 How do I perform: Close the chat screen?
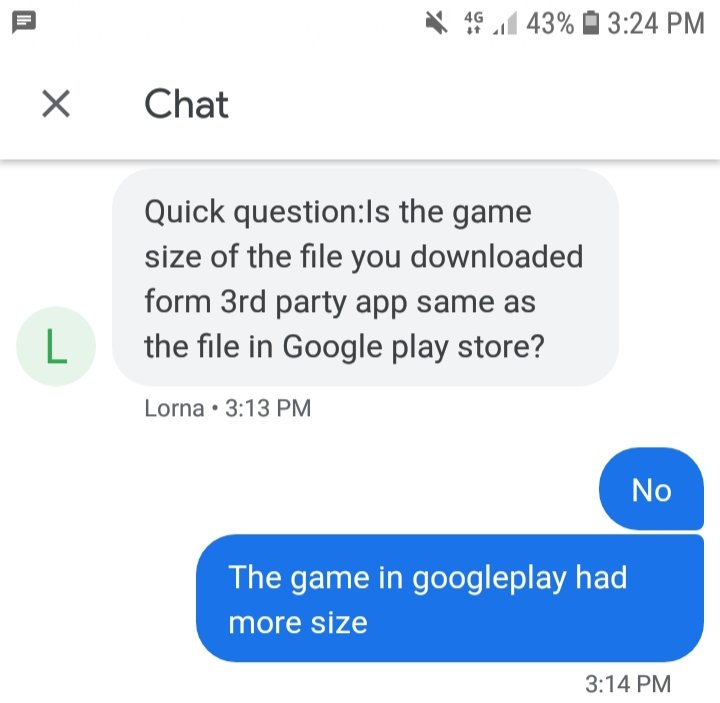pyautogui.click(x=56, y=104)
